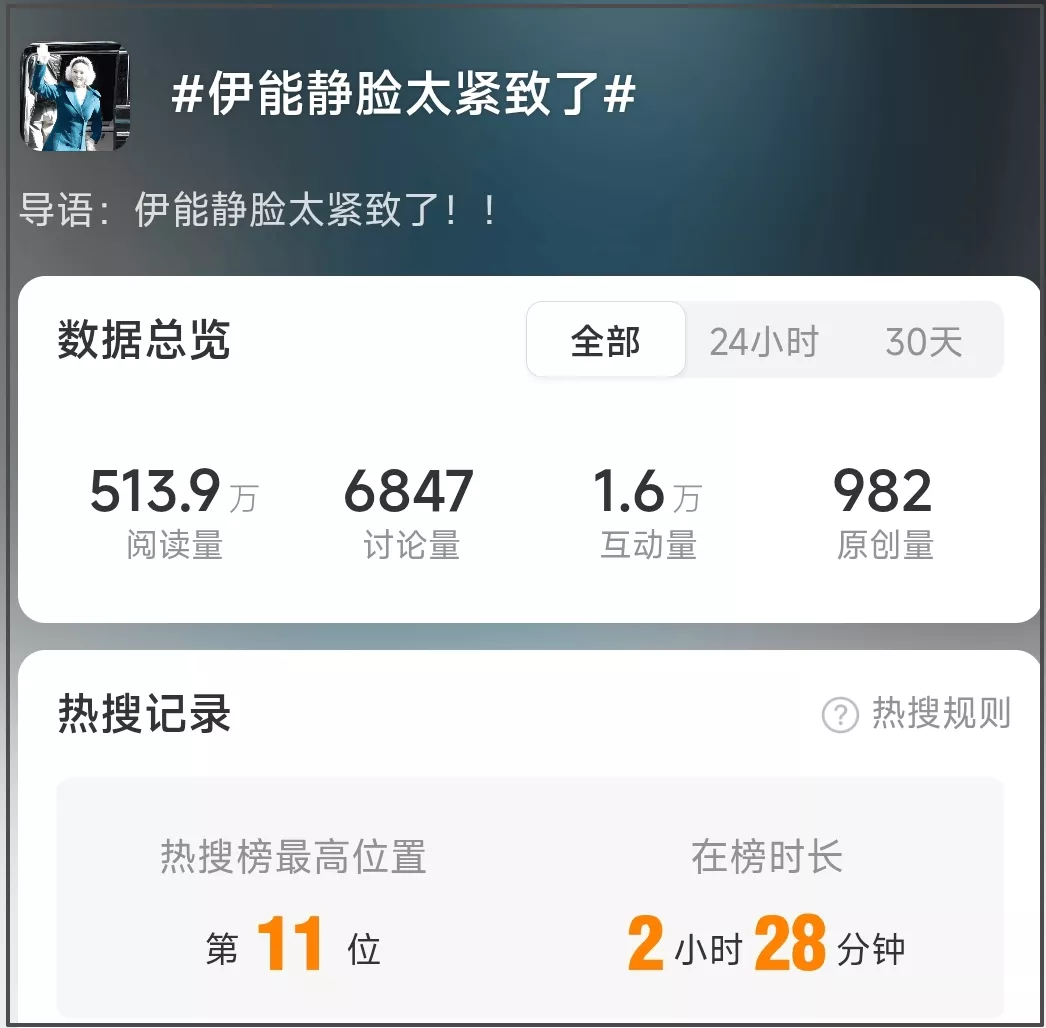Show data for 30天
Screen dimensions: 1046x1028
tap(923, 342)
